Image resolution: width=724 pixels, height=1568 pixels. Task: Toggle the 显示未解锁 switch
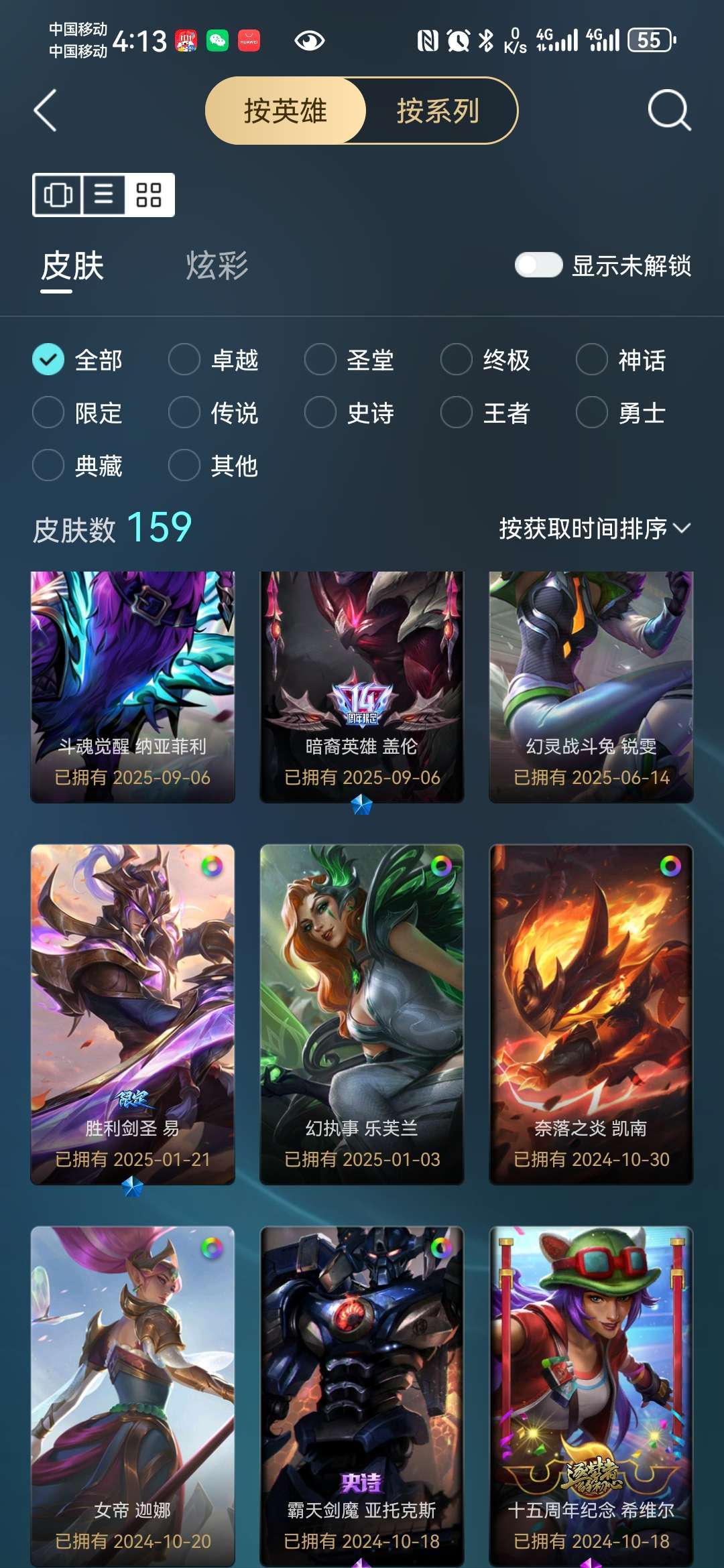(x=538, y=265)
